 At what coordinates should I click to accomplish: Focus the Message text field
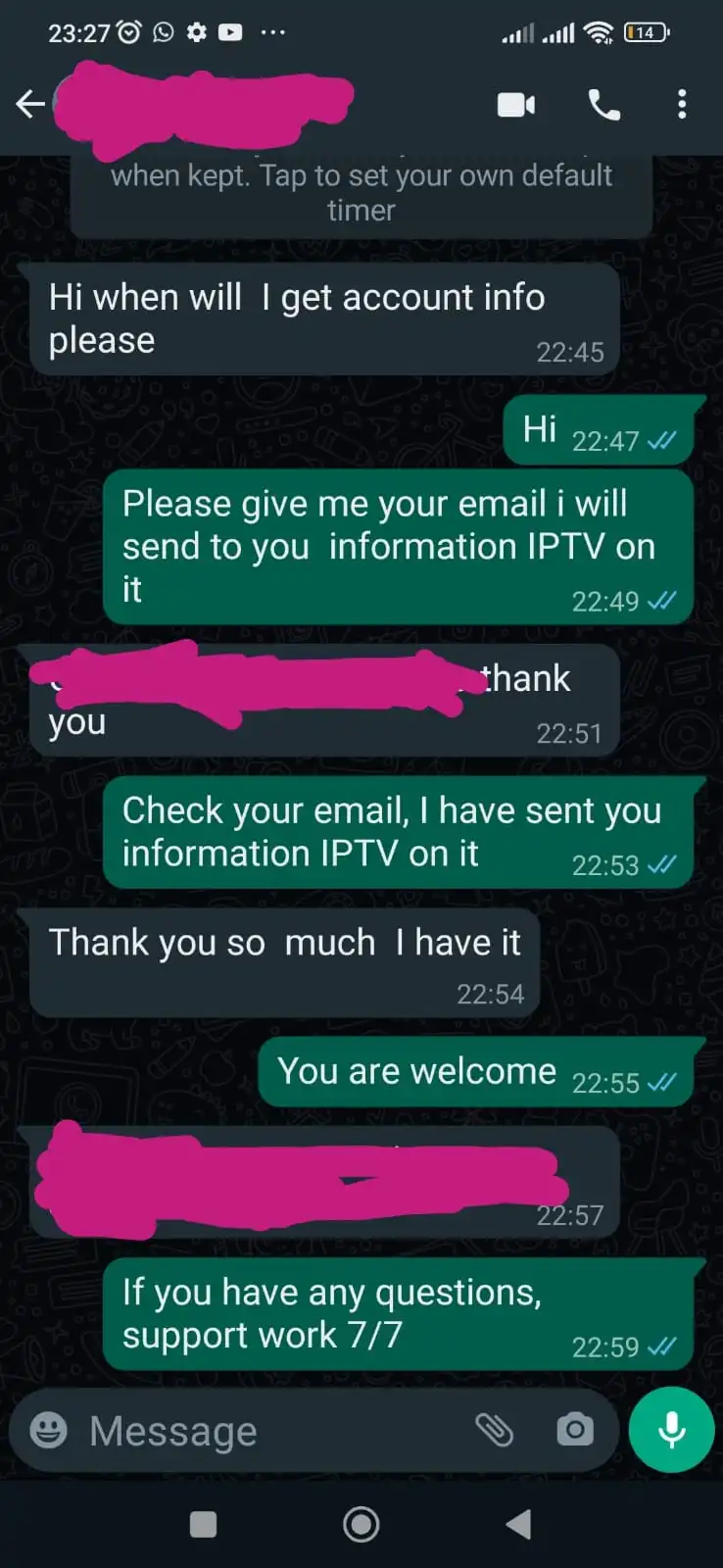tap(265, 1431)
